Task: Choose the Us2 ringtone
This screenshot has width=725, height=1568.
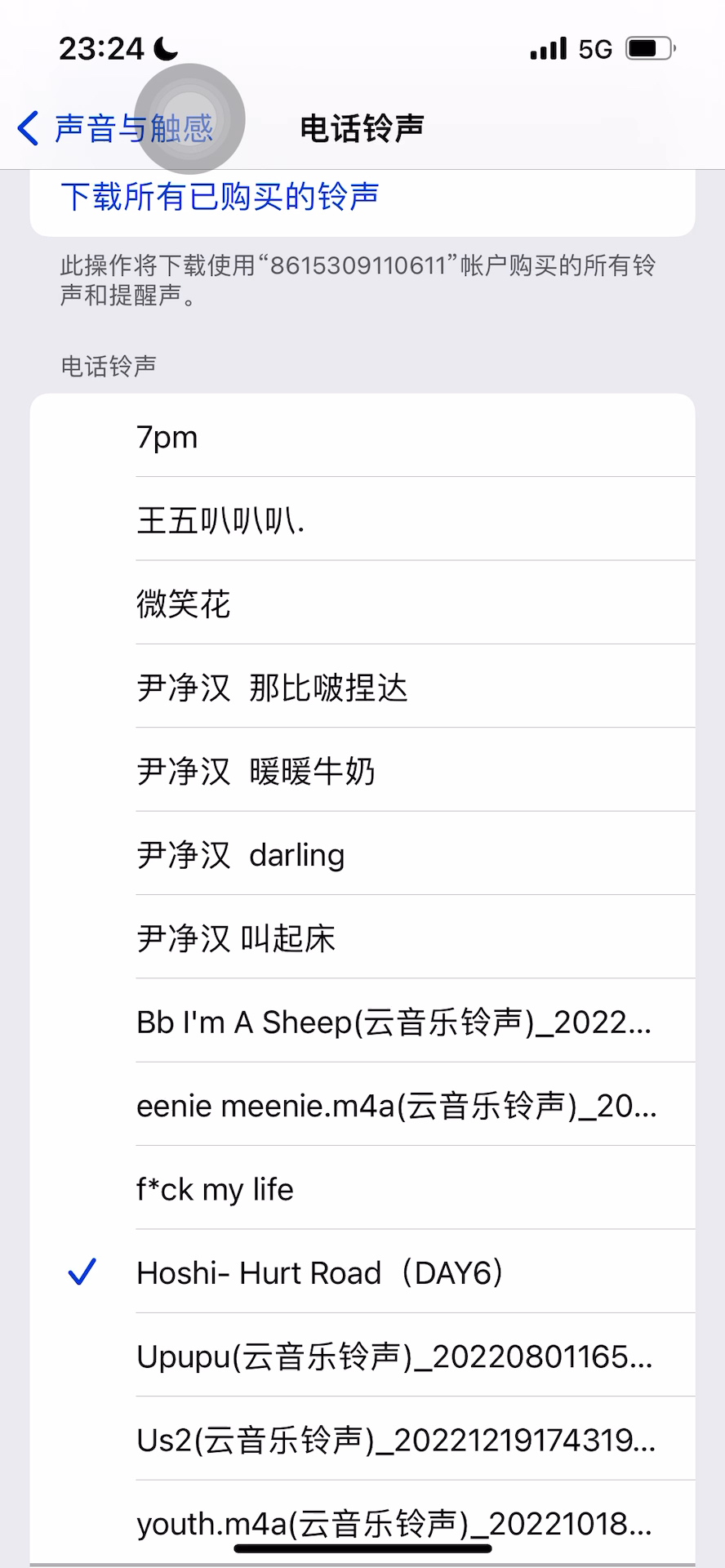Action: pyautogui.click(x=362, y=1440)
